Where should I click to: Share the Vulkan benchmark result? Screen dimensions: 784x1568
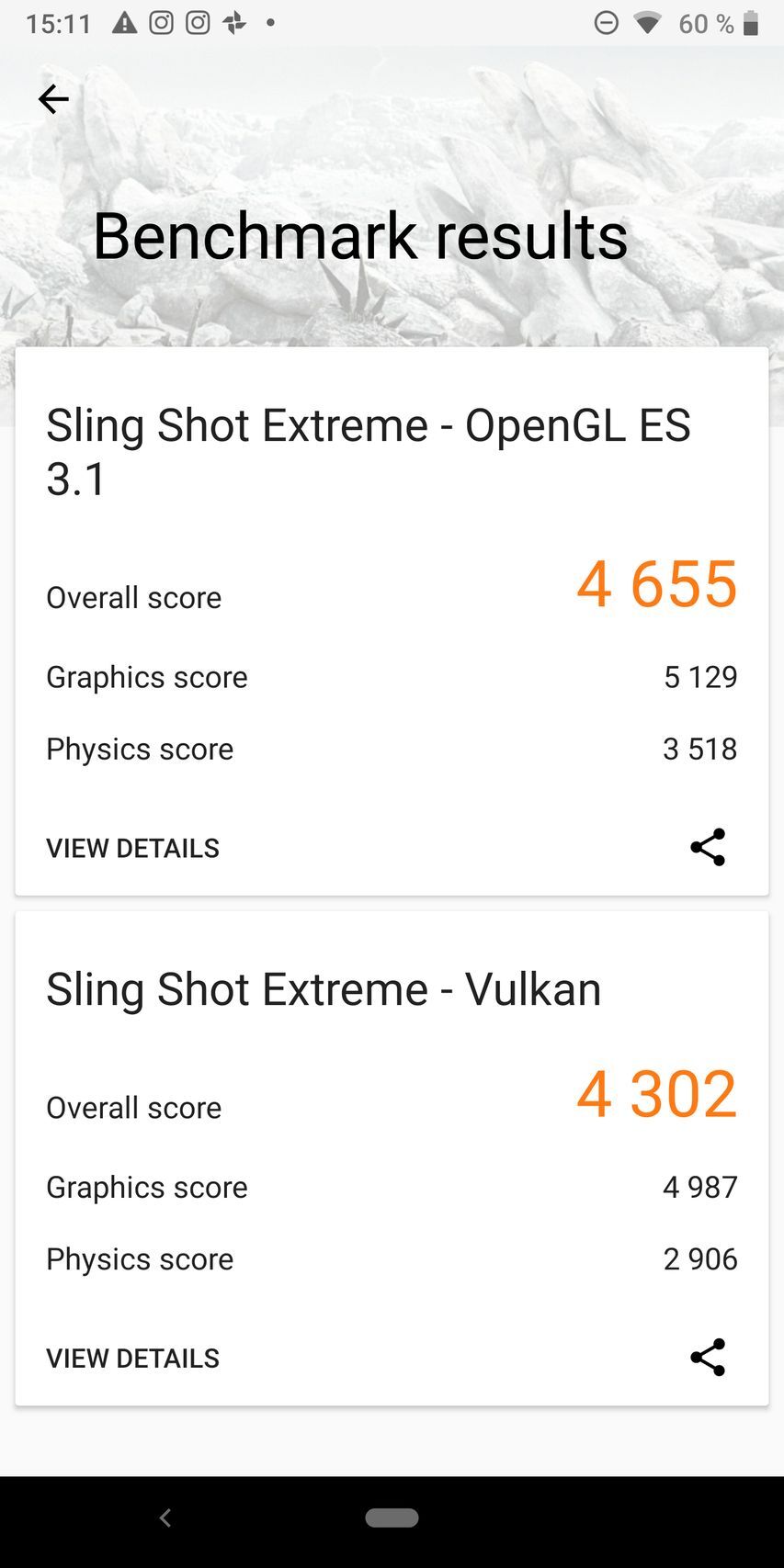pyautogui.click(x=707, y=1357)
